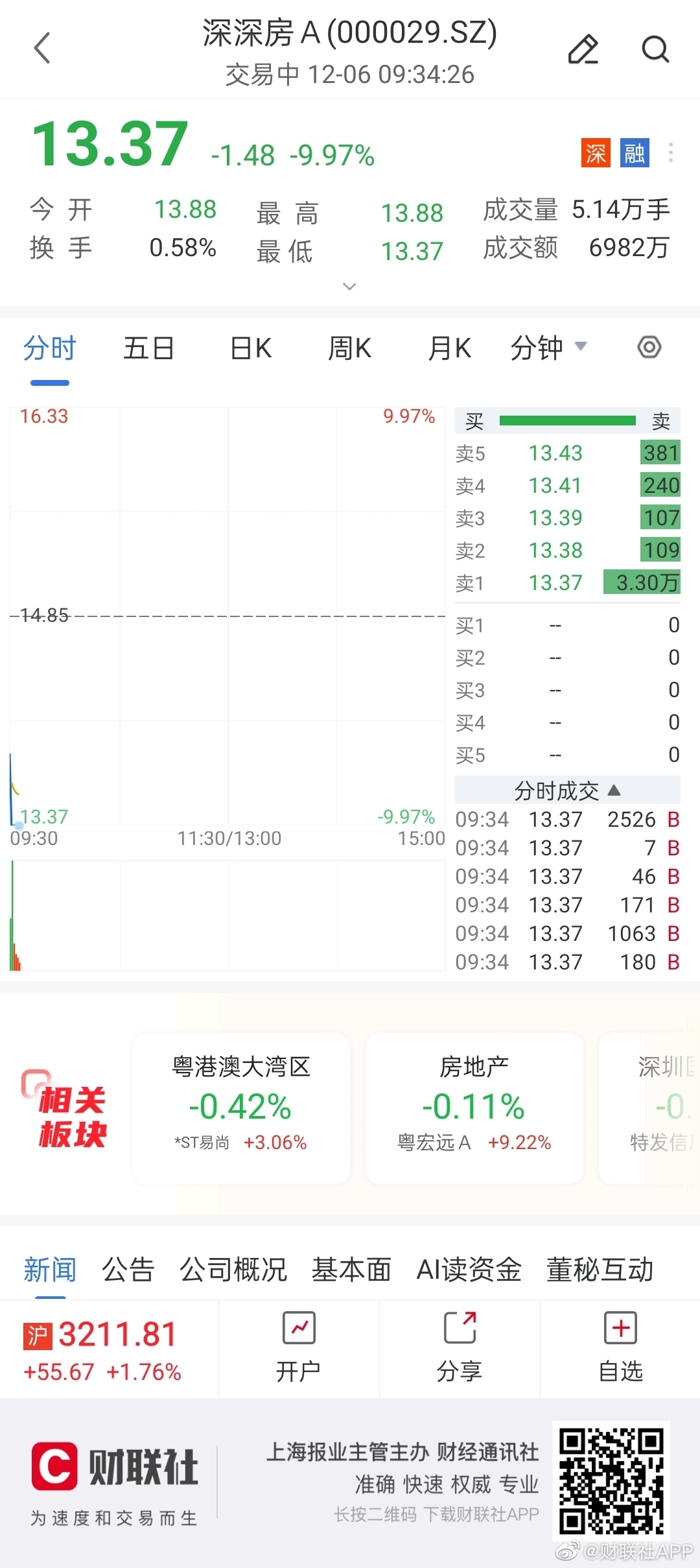
Task: Open the 房地产 sector card
Action: click(x=474, y=1108)
